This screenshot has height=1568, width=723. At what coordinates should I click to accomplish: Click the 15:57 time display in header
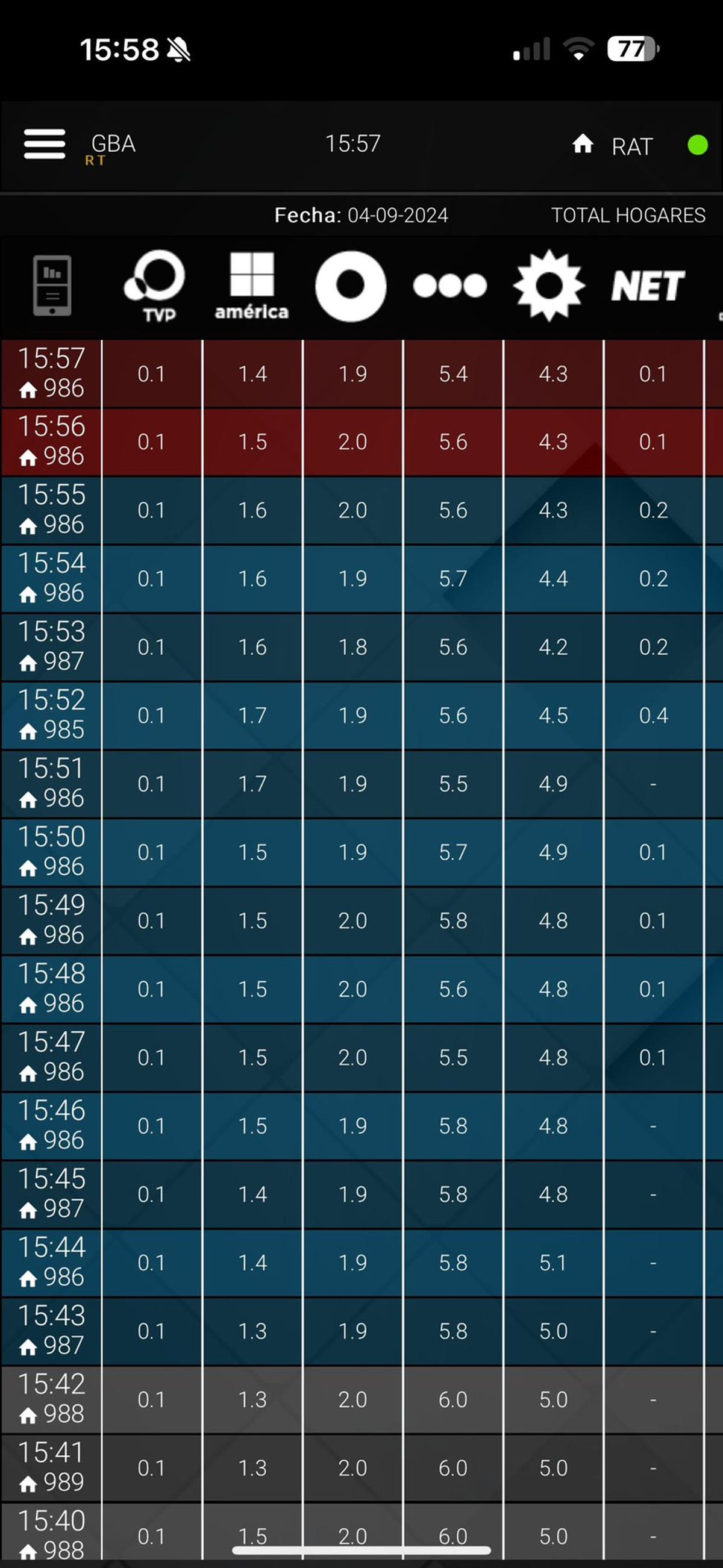[x=353, y=143]
